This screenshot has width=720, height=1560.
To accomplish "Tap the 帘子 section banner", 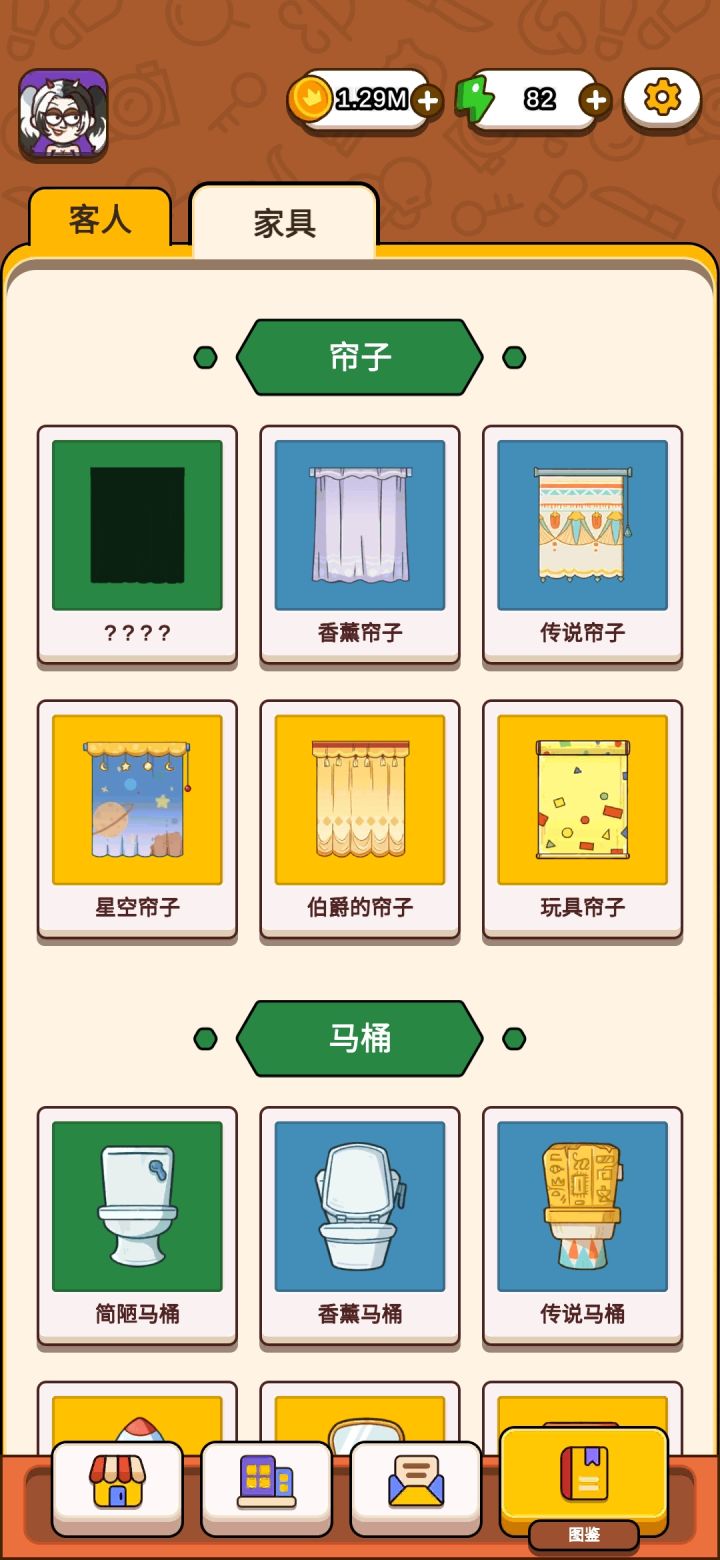I will coord(359,355).
